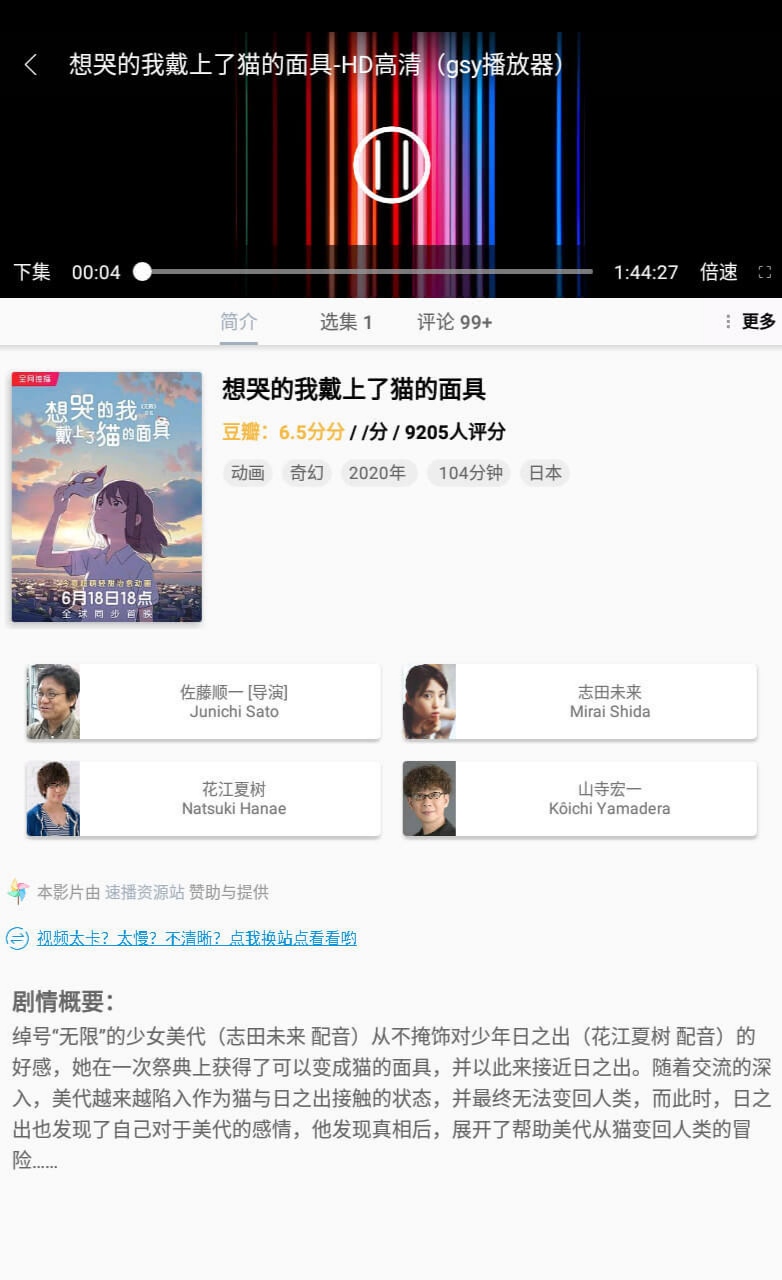Screen dimensions: 782x1280
Task: Switch to the 选集 tab
Action: 346,322
